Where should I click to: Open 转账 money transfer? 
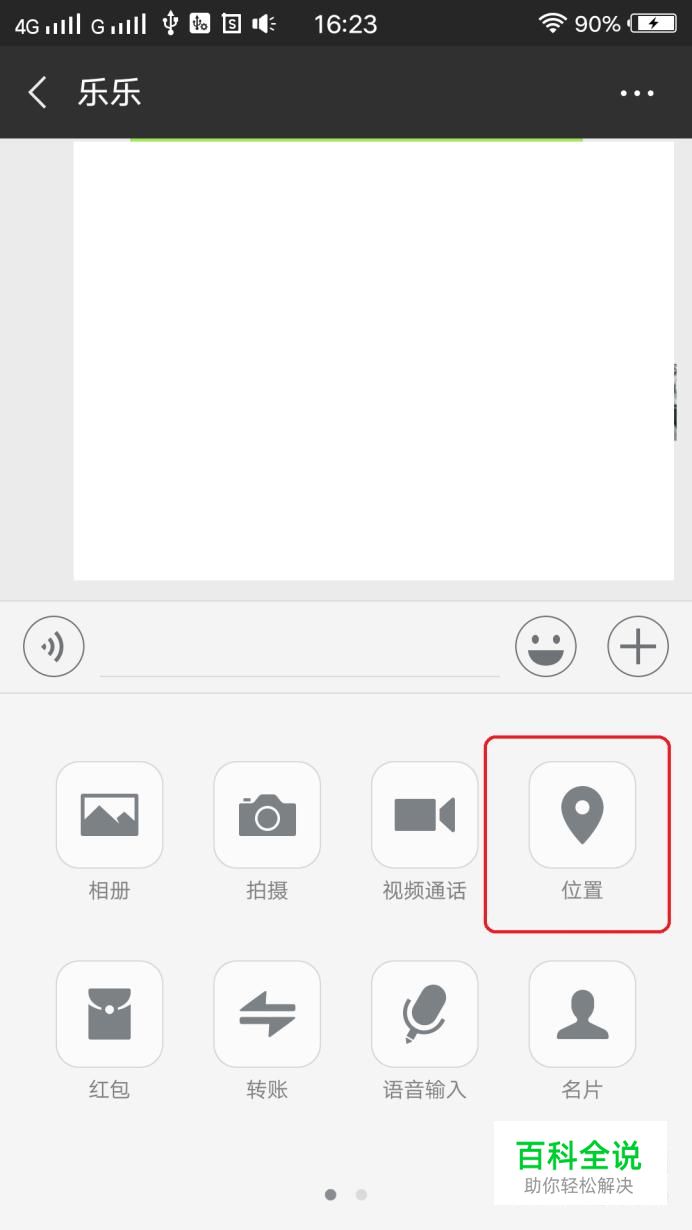267,1014
